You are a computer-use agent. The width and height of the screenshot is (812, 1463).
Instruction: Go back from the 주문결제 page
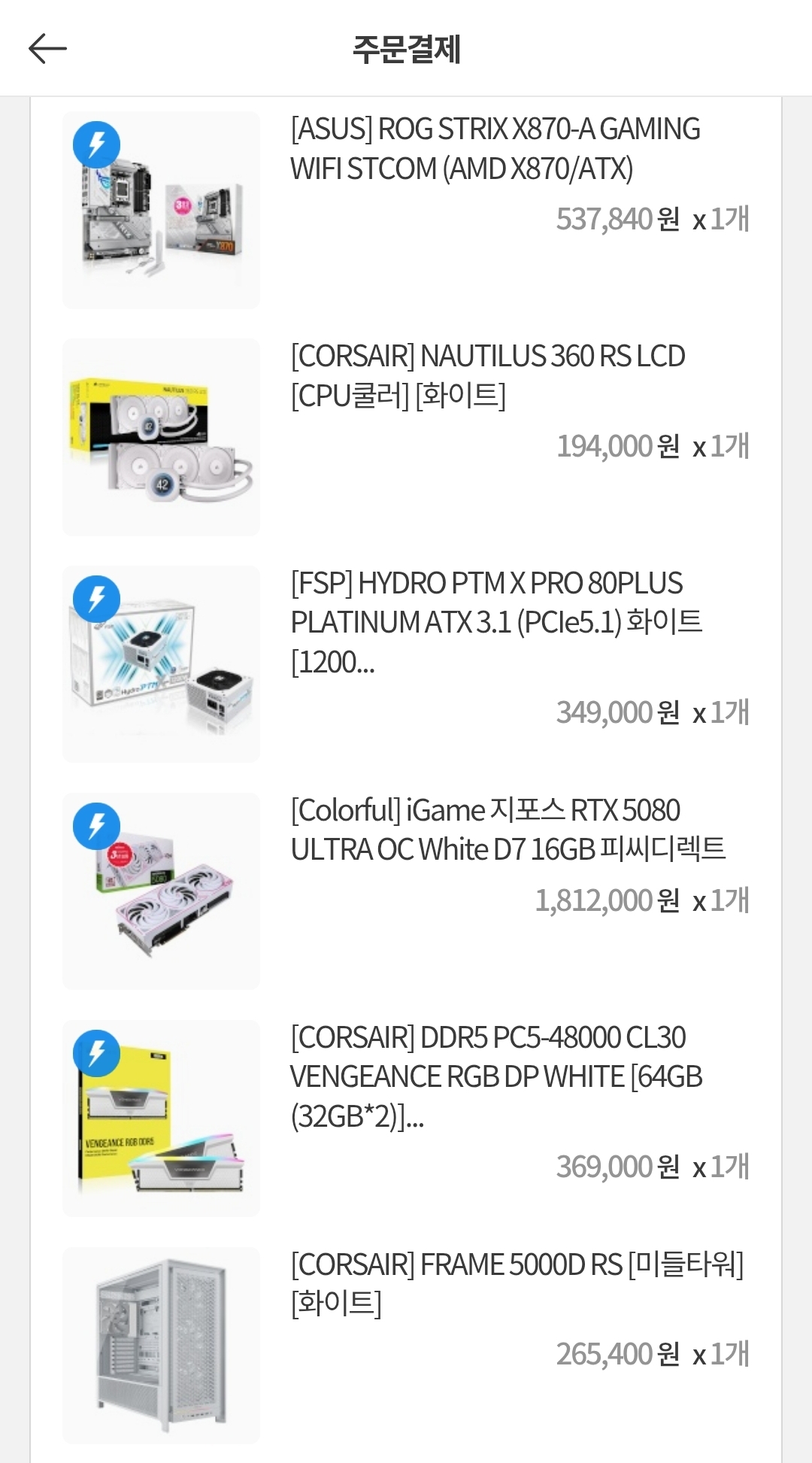pyautogui.click(x=47, y=49)
